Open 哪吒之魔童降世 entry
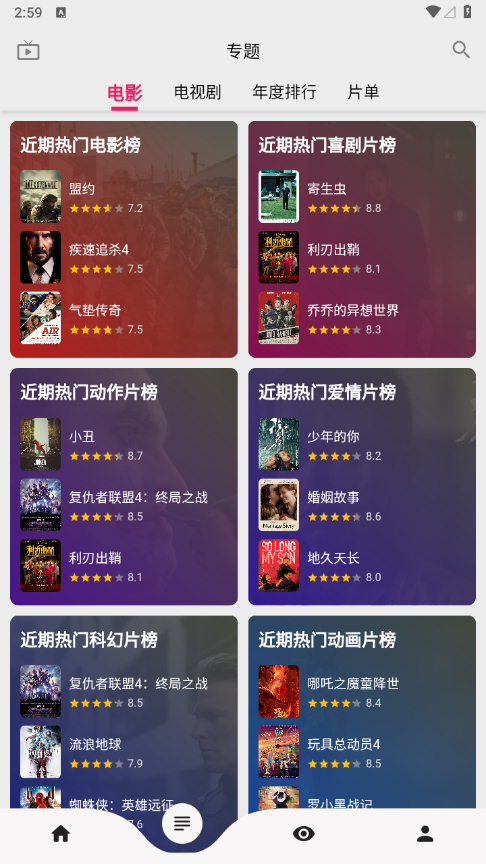Viewport: 486px width, 864px height. point(362,691)
